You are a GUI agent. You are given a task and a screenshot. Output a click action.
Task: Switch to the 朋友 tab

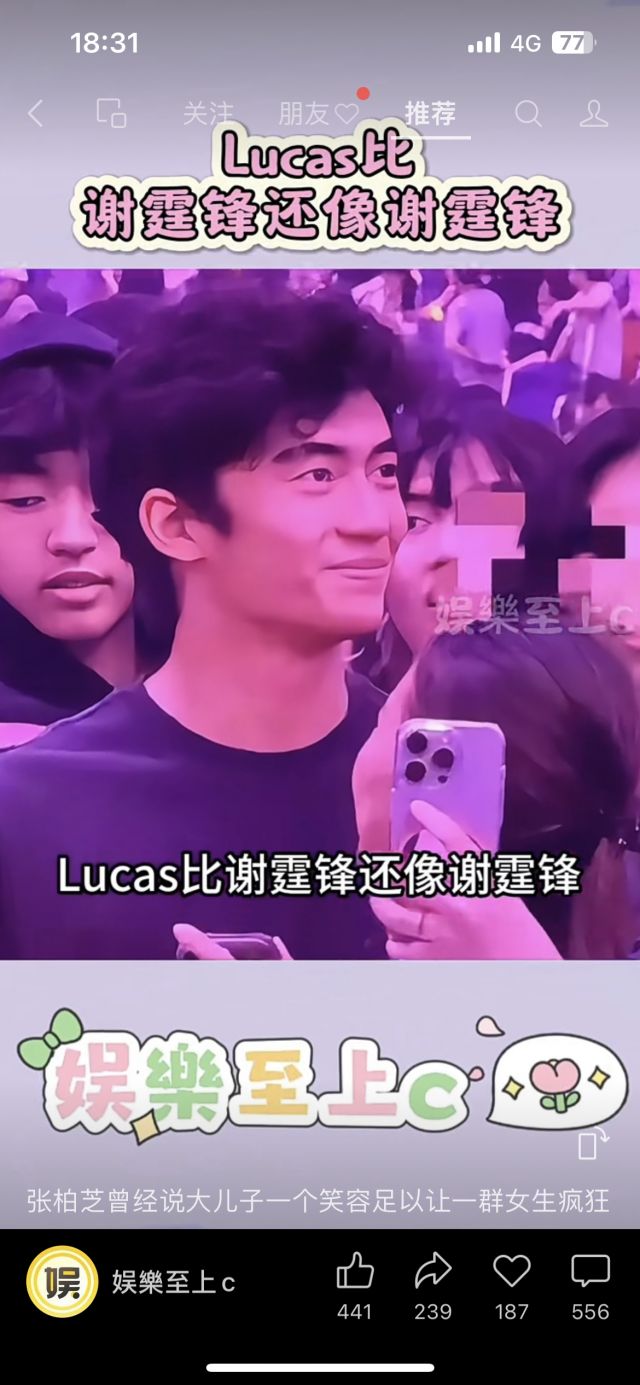coord(318,114)
